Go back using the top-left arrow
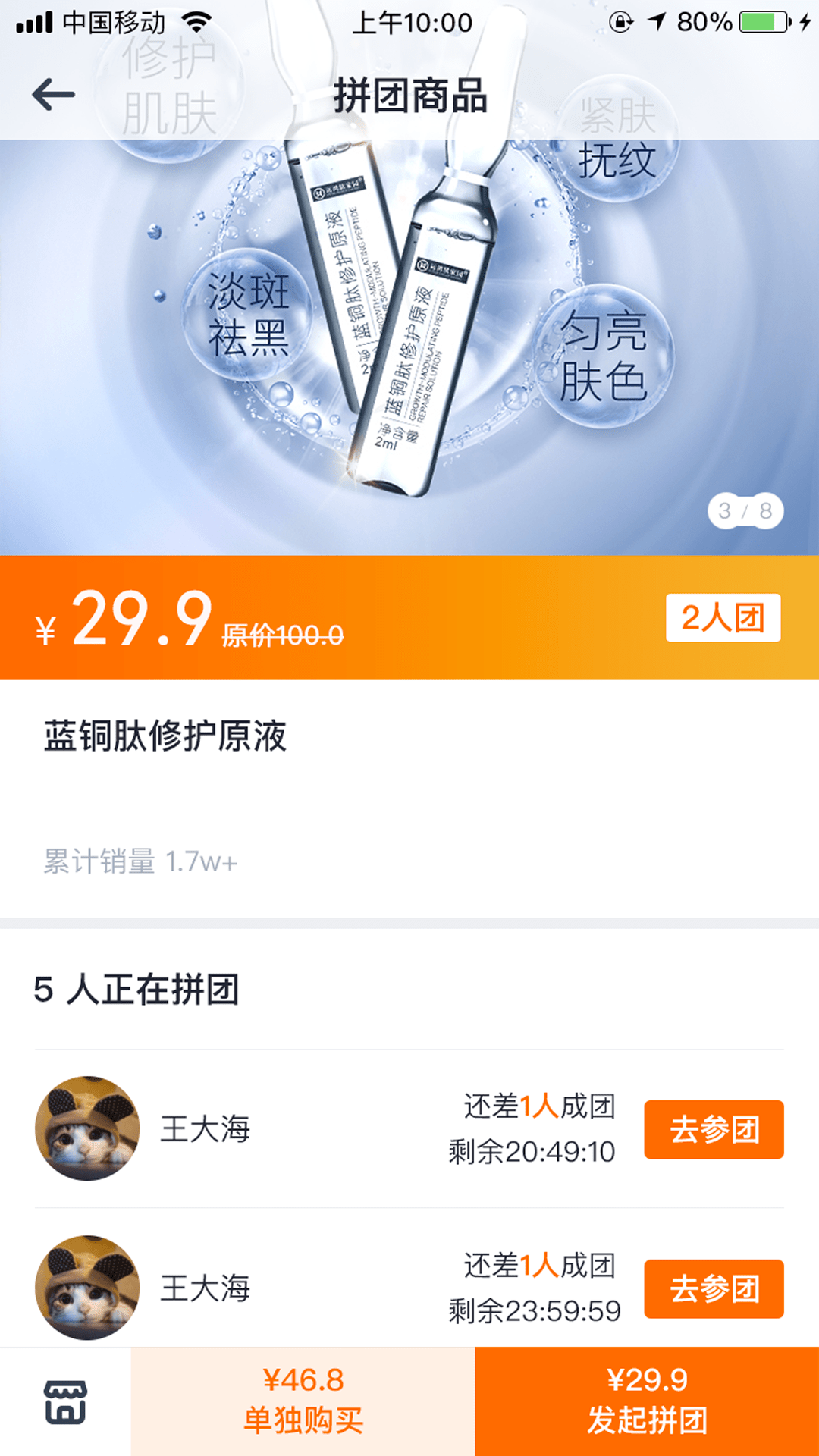The width and height of the screenshot is (819, 1456). 53,95
